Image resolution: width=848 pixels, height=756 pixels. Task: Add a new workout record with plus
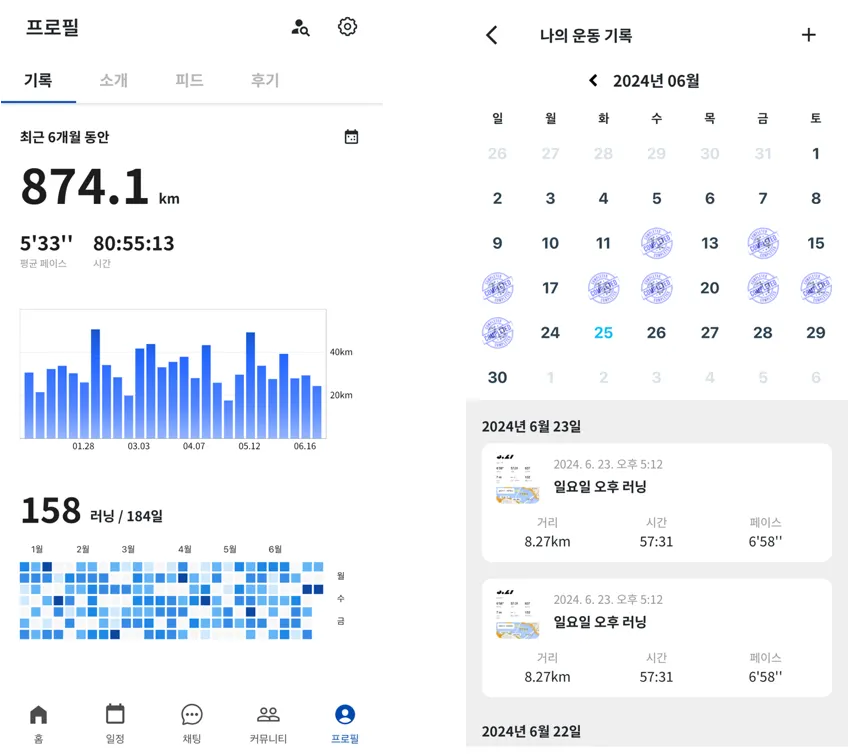coord(809,35)
